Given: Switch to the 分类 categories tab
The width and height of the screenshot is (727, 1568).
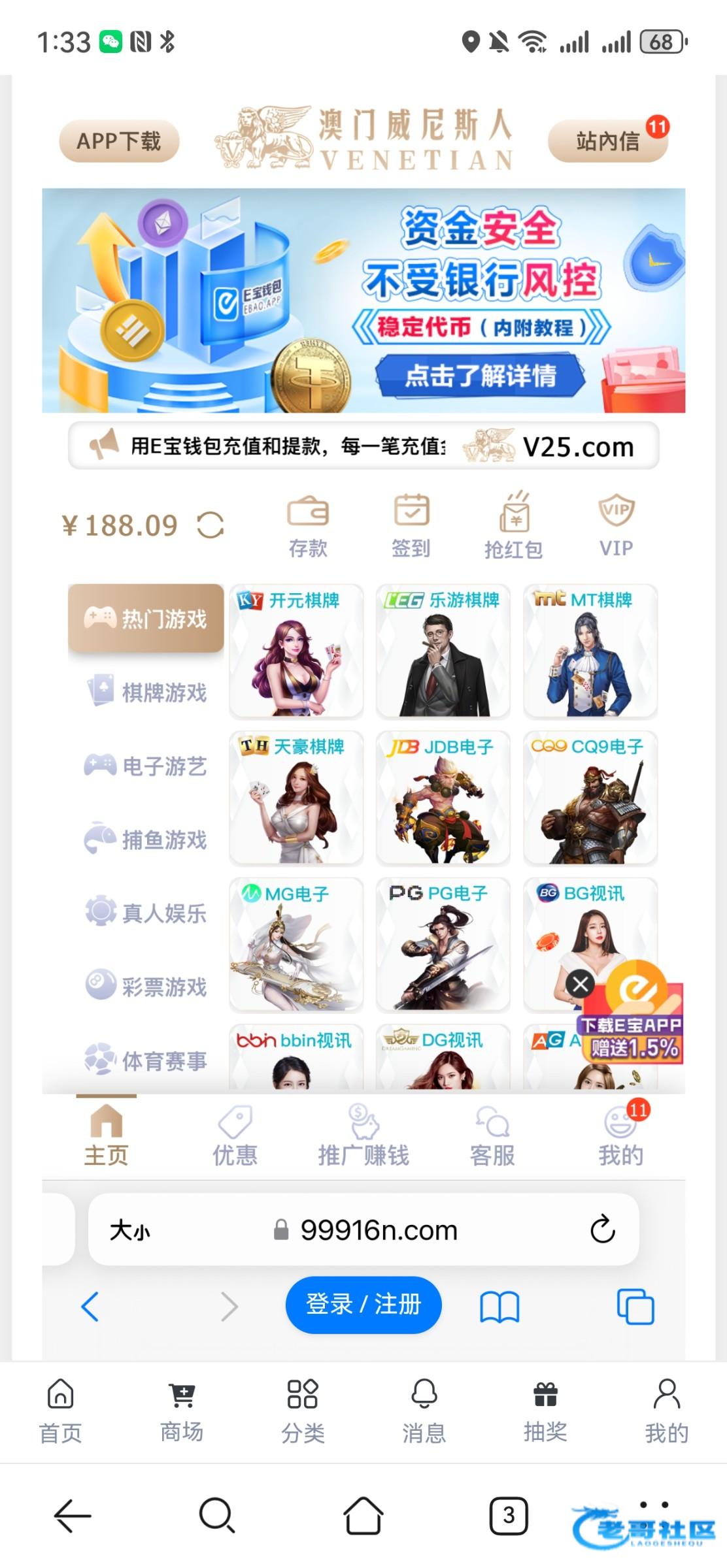Looking at the screenshot, I should coord(303,1410).
